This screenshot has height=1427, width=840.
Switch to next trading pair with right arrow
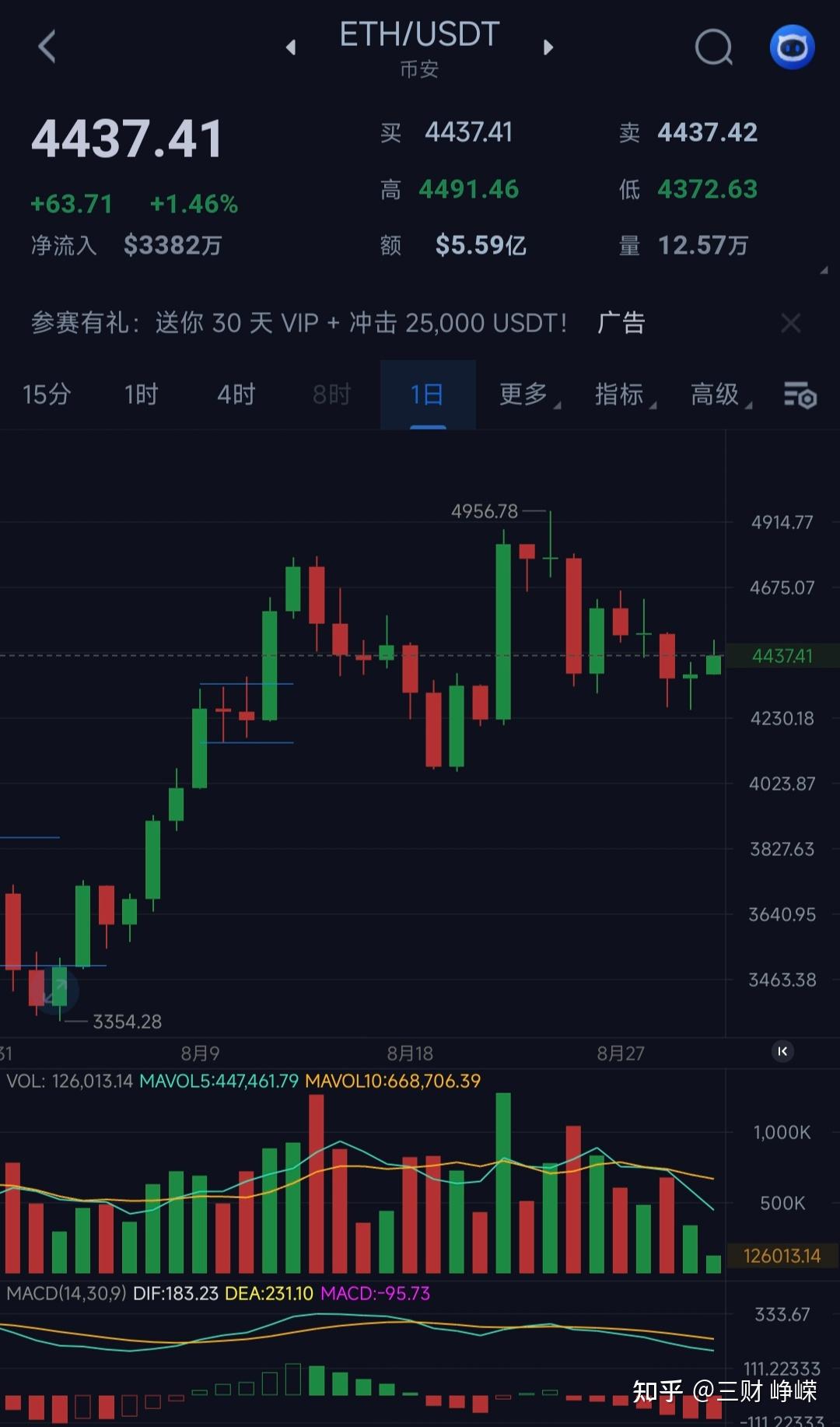point(548,47)
